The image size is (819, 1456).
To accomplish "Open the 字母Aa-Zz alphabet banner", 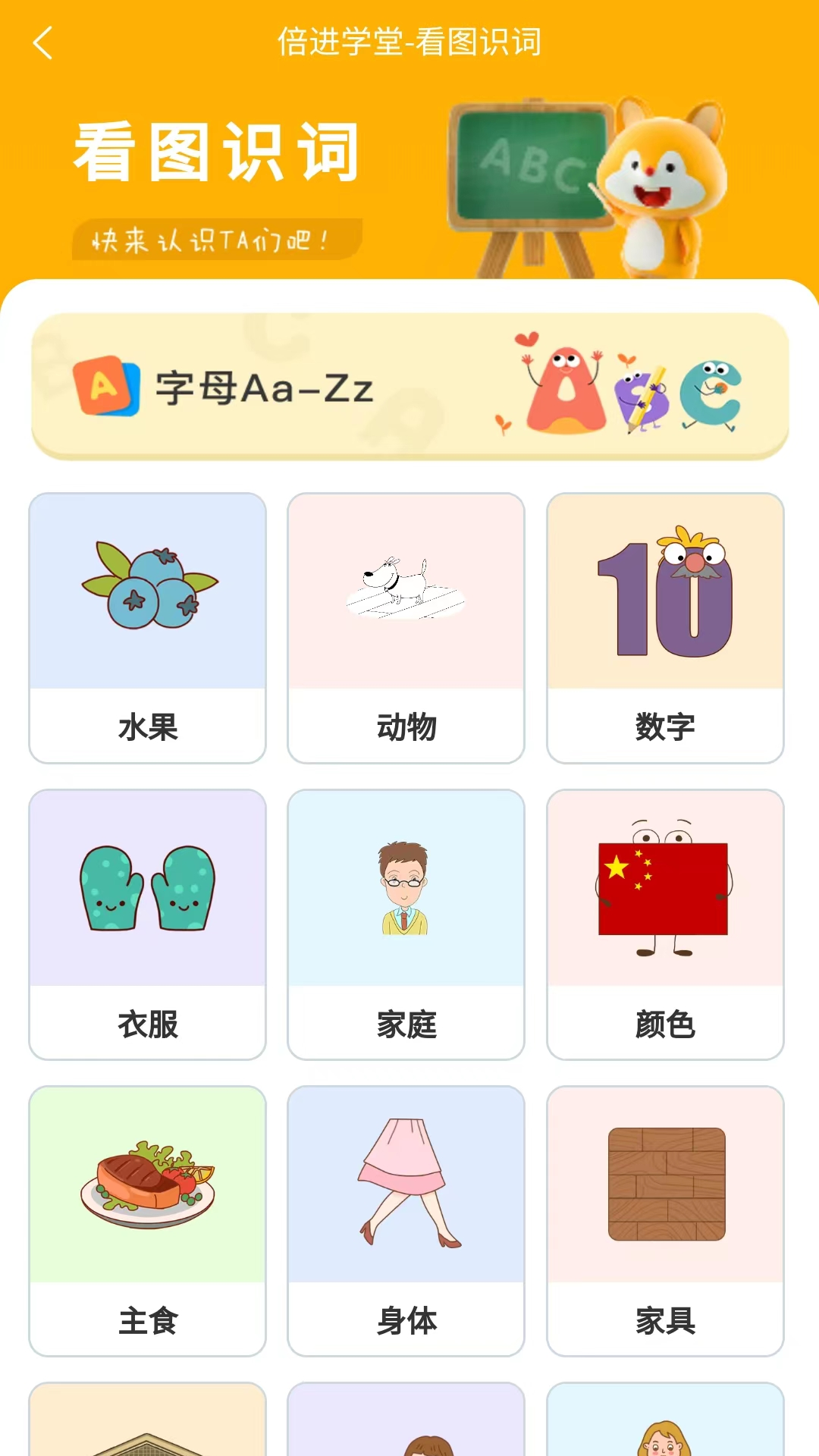I will point(409,387).
